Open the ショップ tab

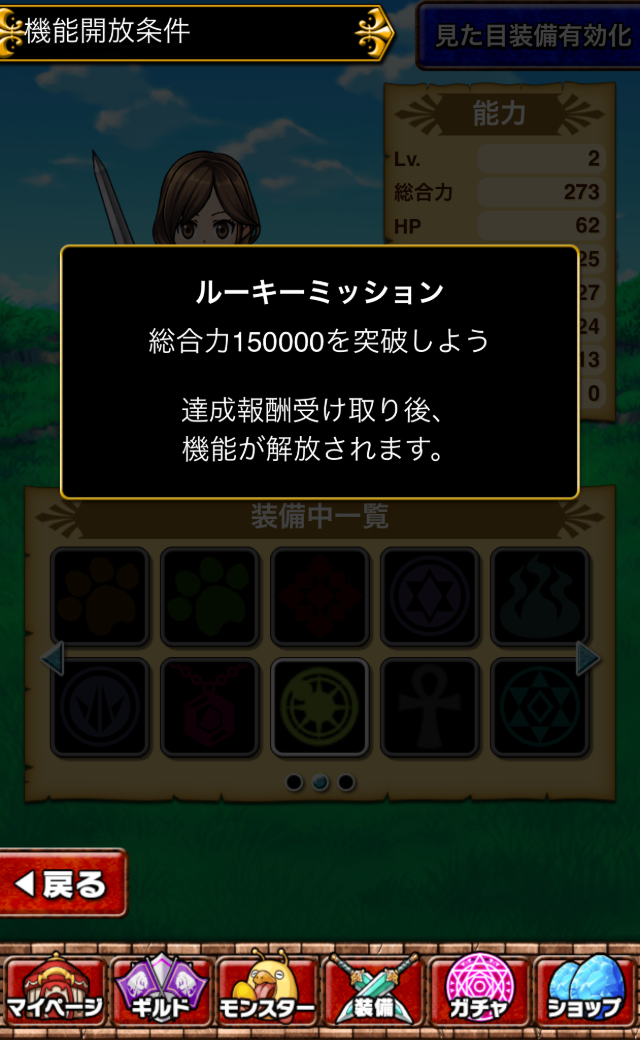pyautogui.click(x=584, y=990)
